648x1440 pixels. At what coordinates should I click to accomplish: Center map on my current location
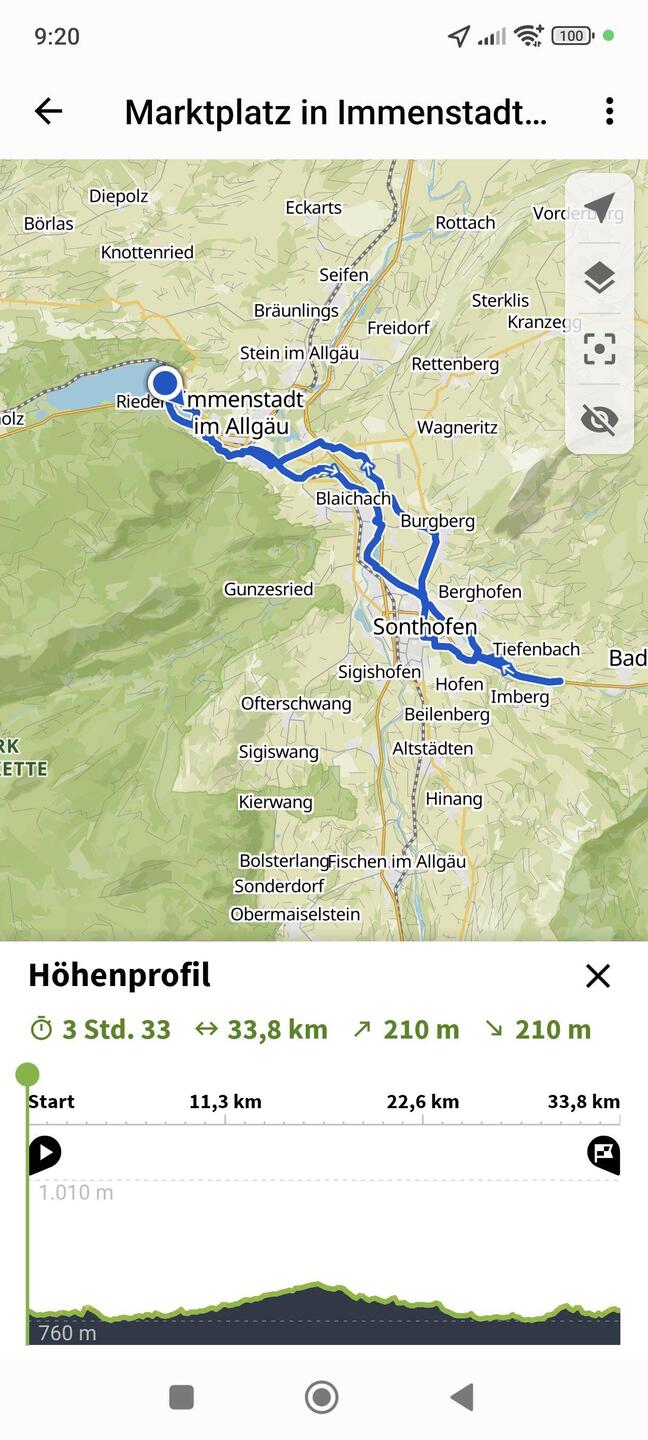[599, 208]
